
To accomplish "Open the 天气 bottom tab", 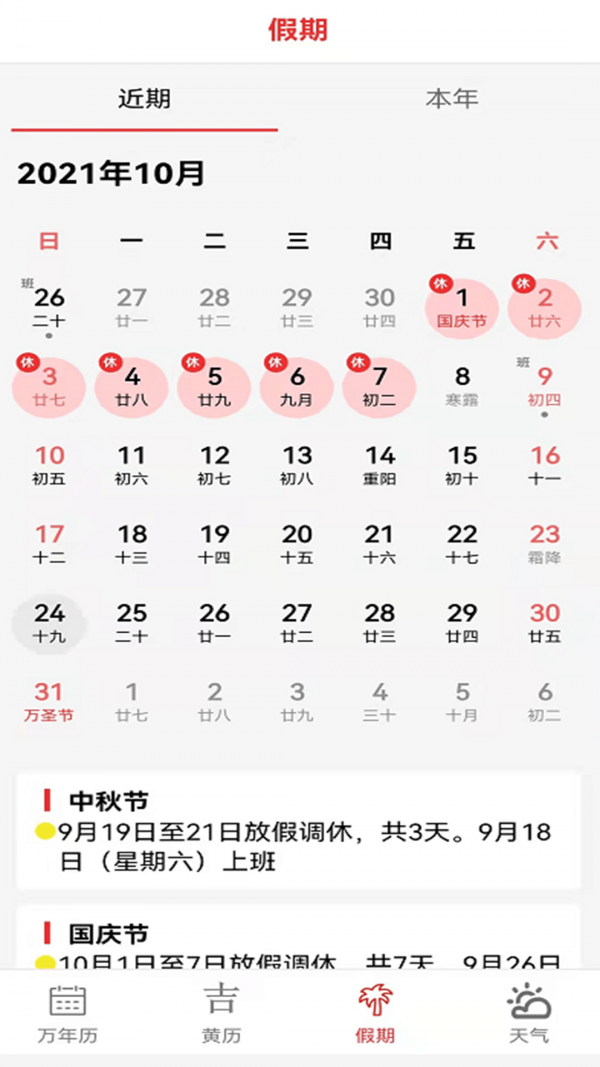I will tap(529, 1013).
